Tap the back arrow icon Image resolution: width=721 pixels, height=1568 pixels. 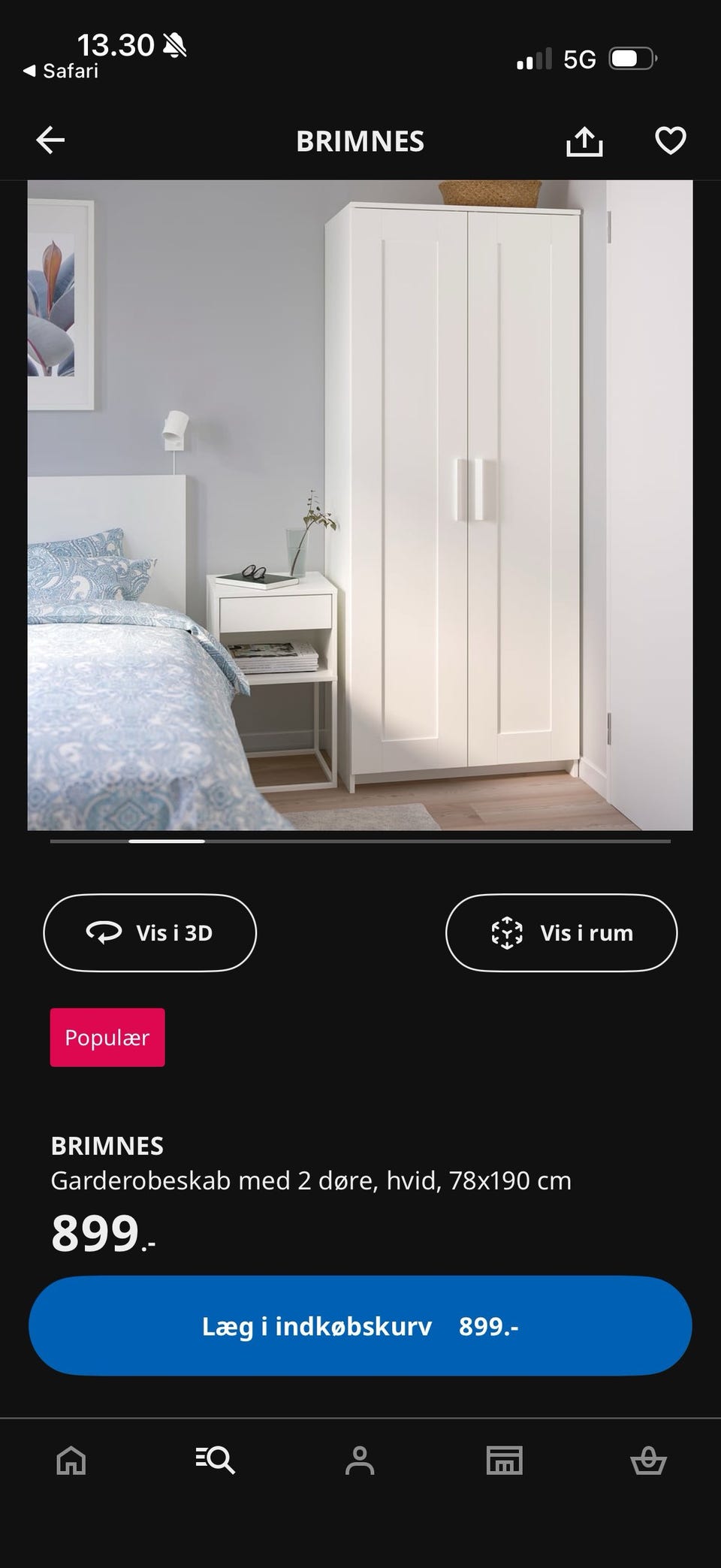(x=48, y=140)
